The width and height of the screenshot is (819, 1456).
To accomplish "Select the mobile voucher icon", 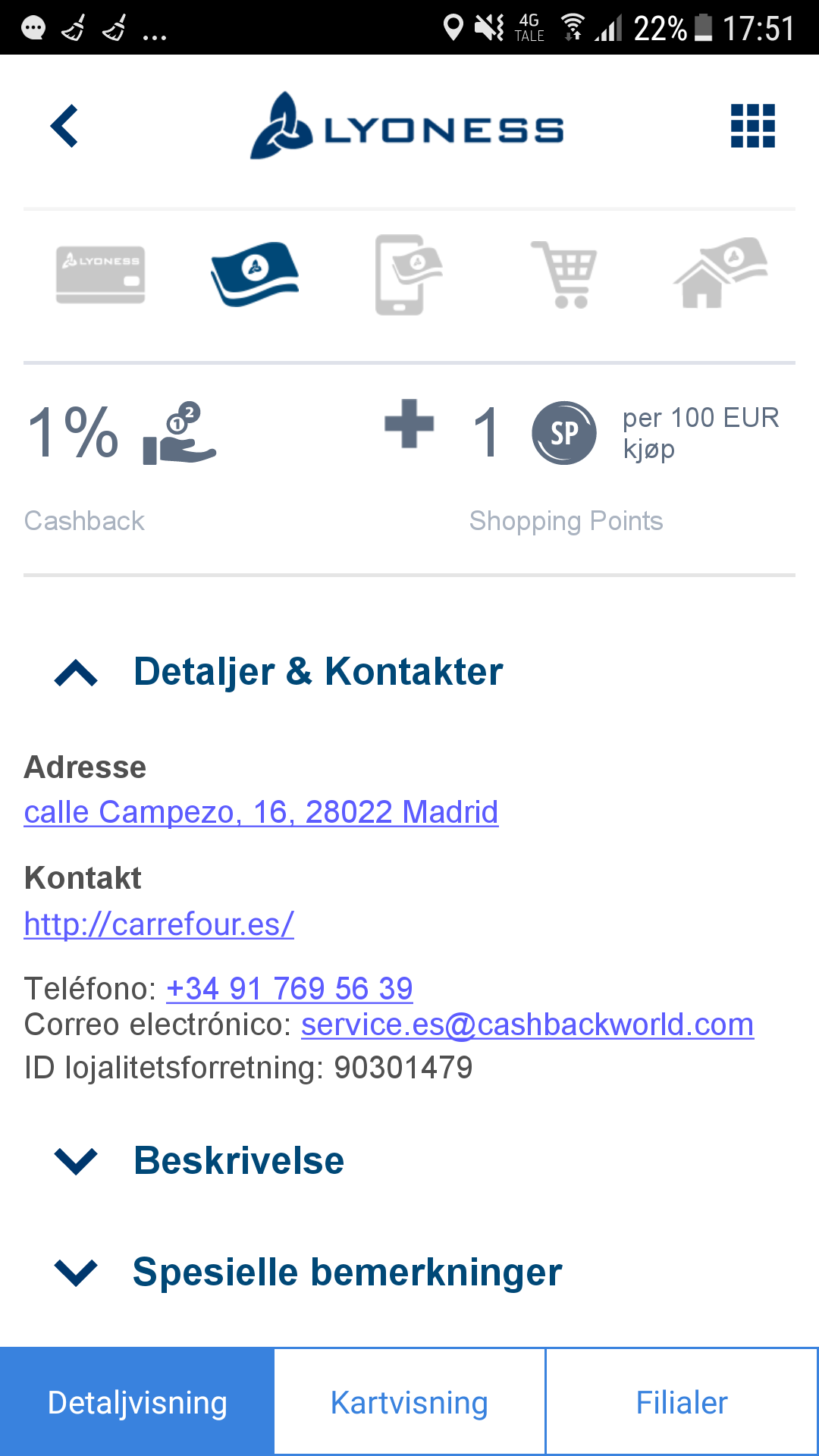I will tap(409, 275).
